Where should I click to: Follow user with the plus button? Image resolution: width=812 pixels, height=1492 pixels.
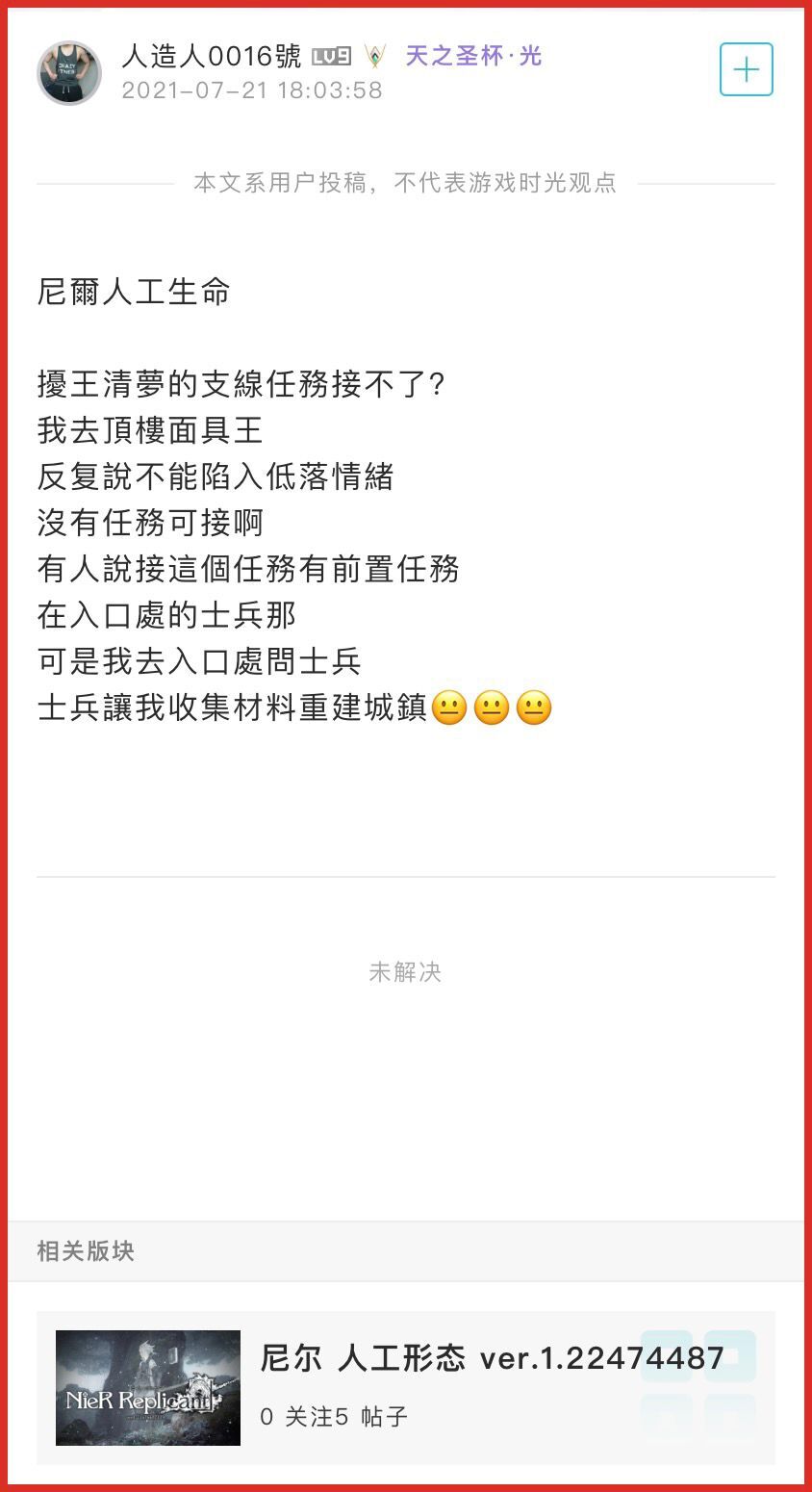746,70
